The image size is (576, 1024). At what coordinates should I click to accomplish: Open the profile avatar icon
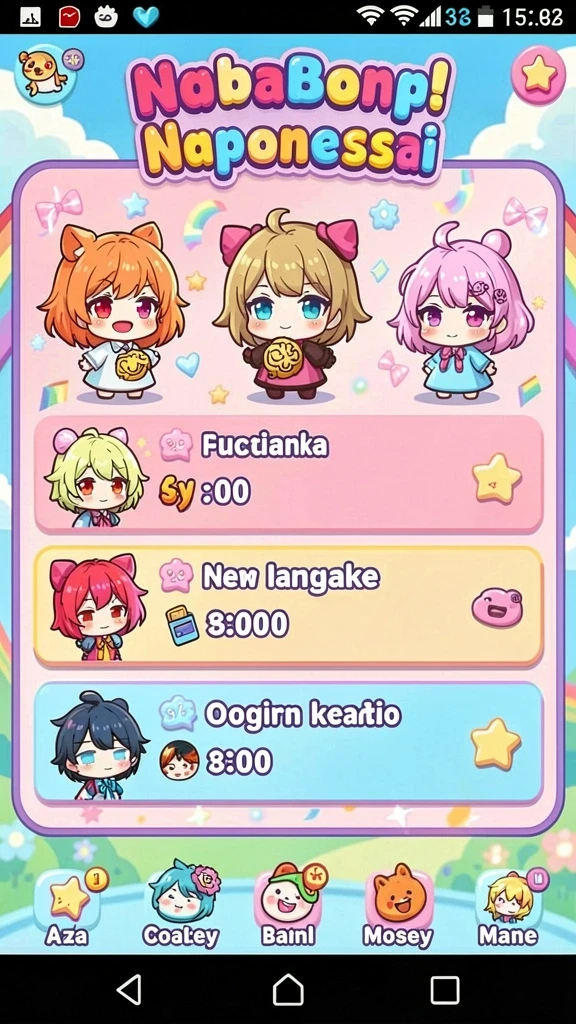[46, 73]
